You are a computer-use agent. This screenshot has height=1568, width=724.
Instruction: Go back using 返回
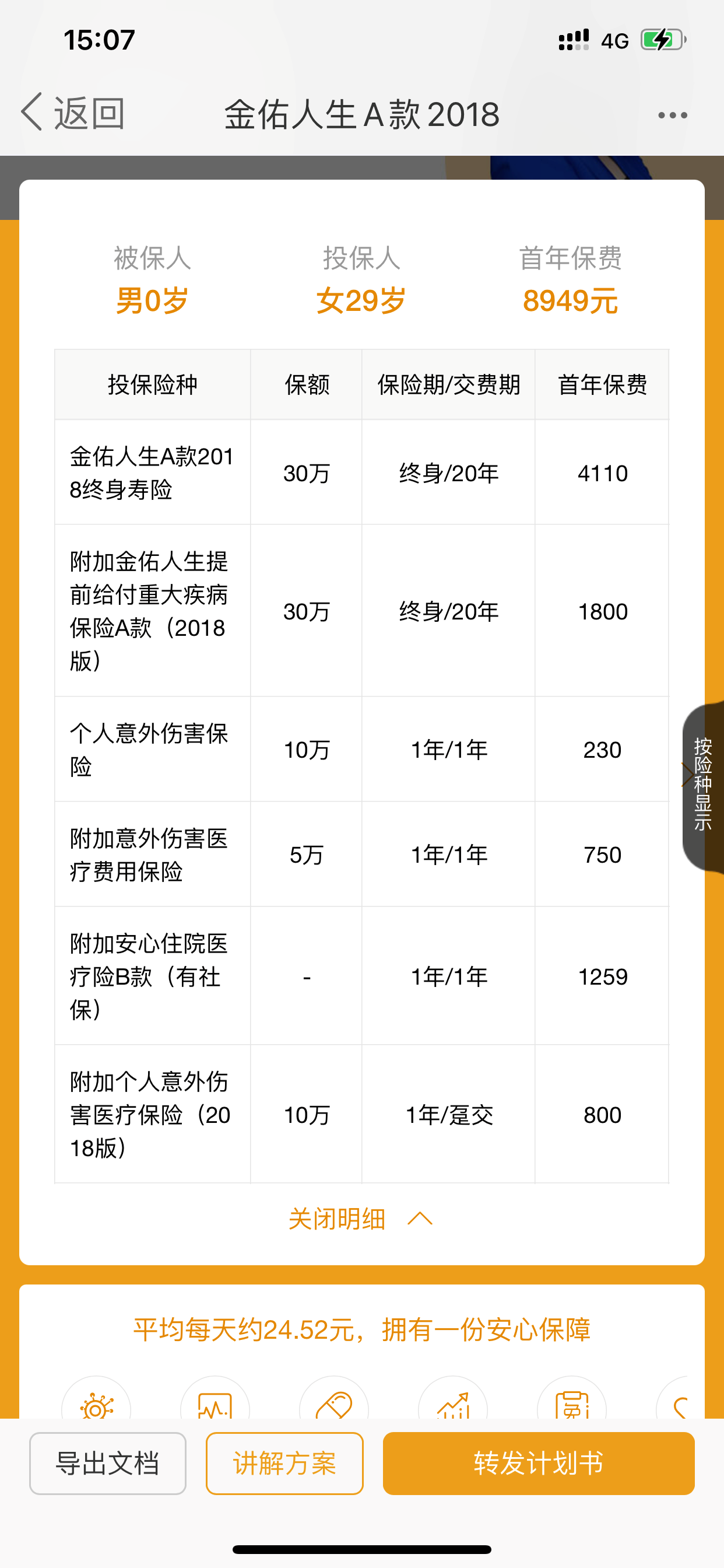coord(73,113)
